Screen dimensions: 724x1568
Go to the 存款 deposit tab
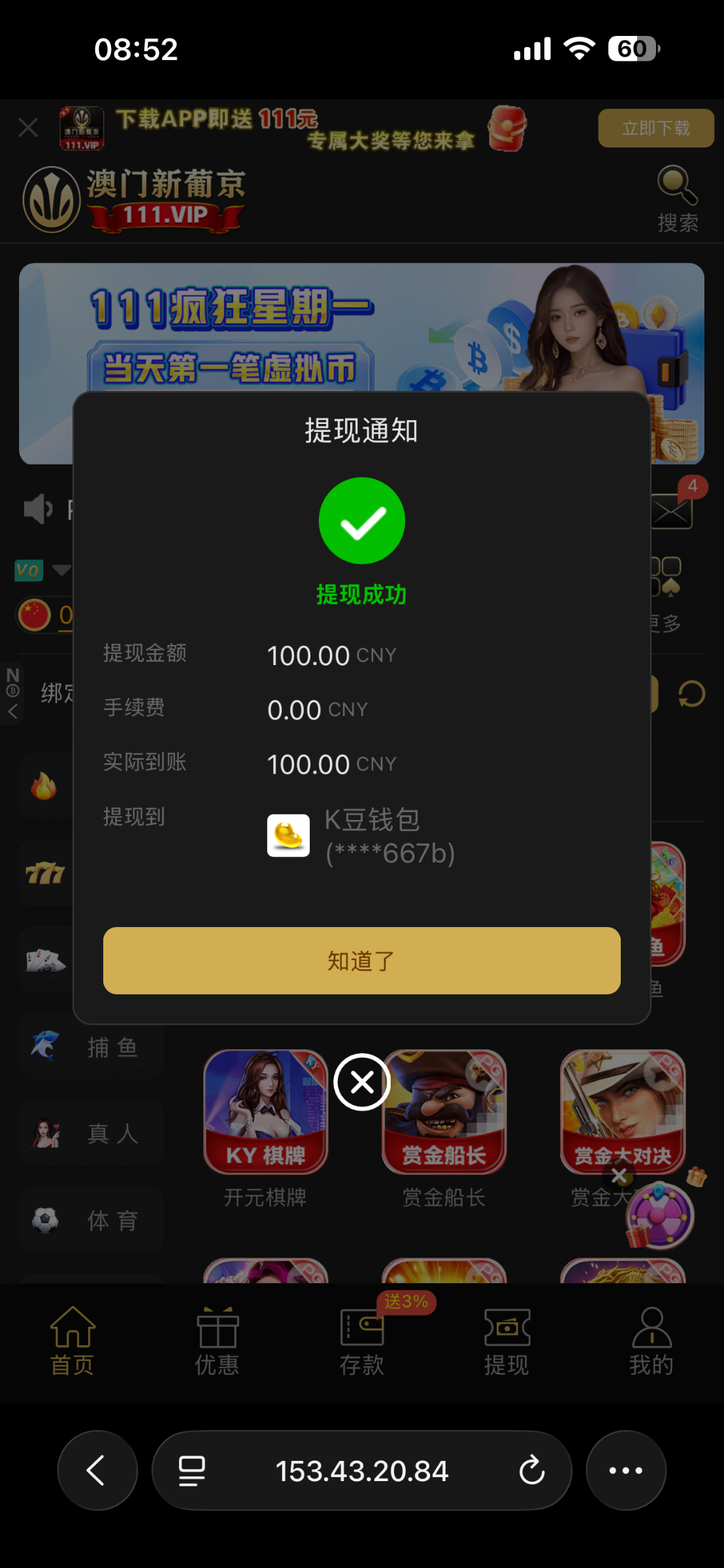361,1341
